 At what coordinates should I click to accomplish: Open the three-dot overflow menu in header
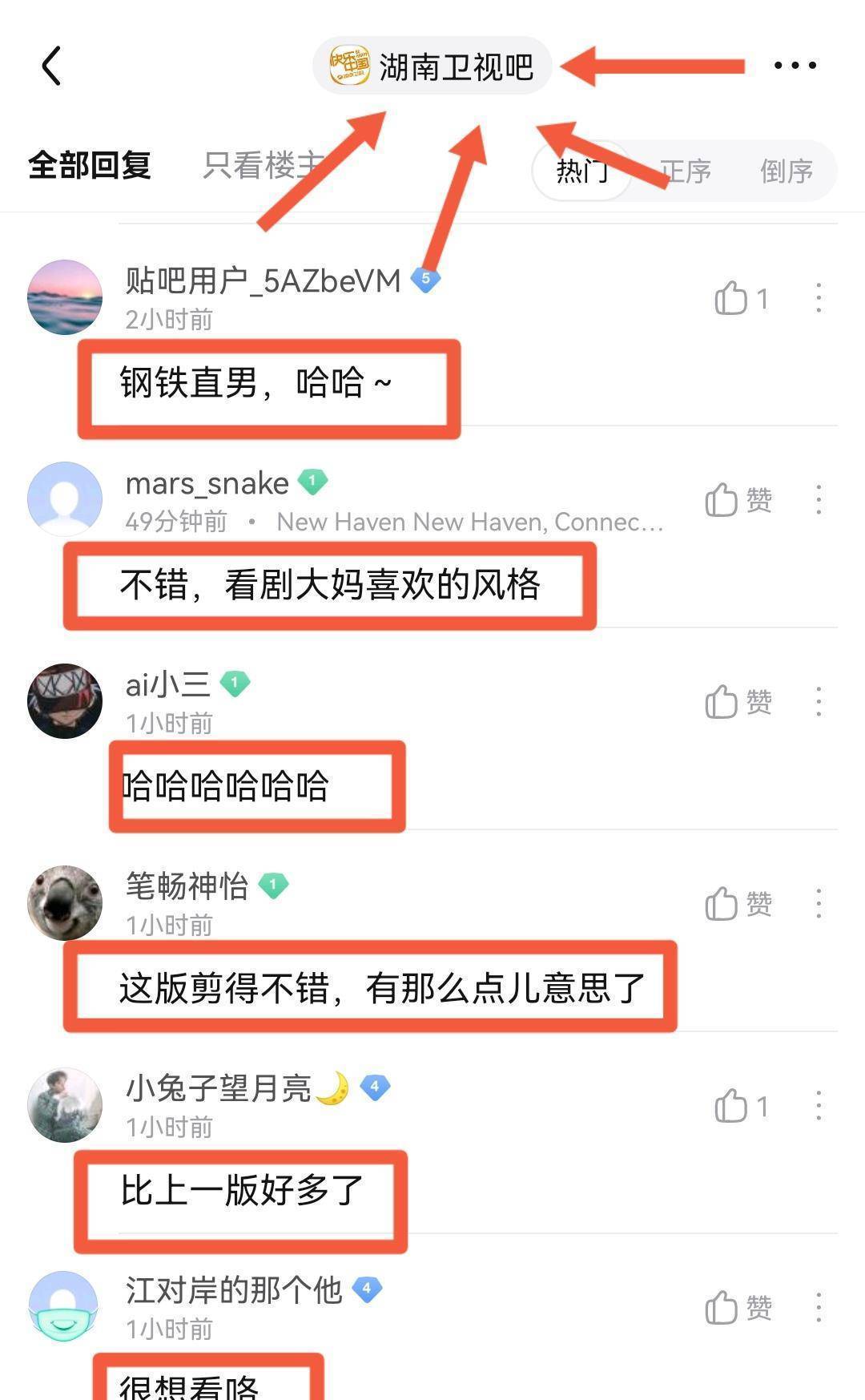tap(795, 66)
